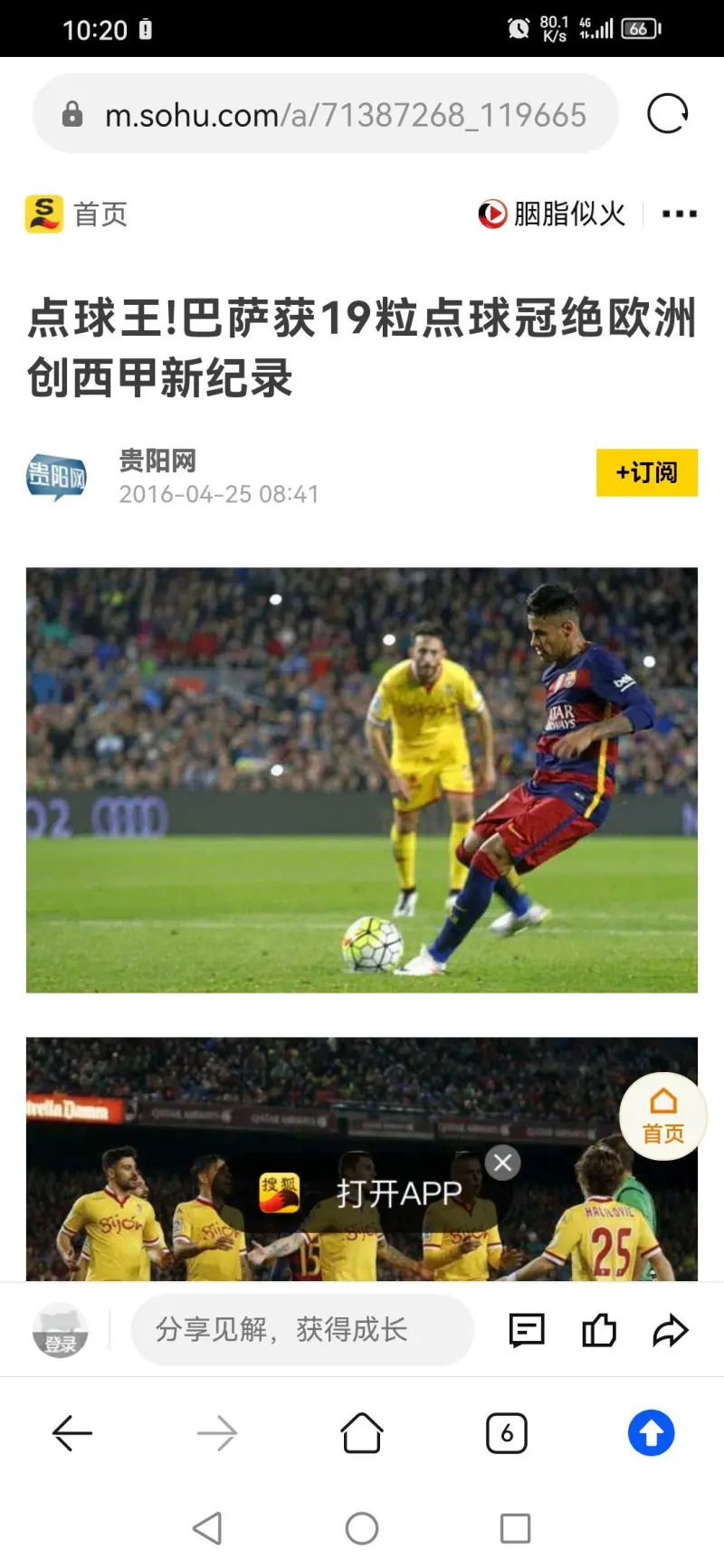Open the three-dot overflow menu
Viewport: 724px width, 1568px height.
[x=679, y=214]
